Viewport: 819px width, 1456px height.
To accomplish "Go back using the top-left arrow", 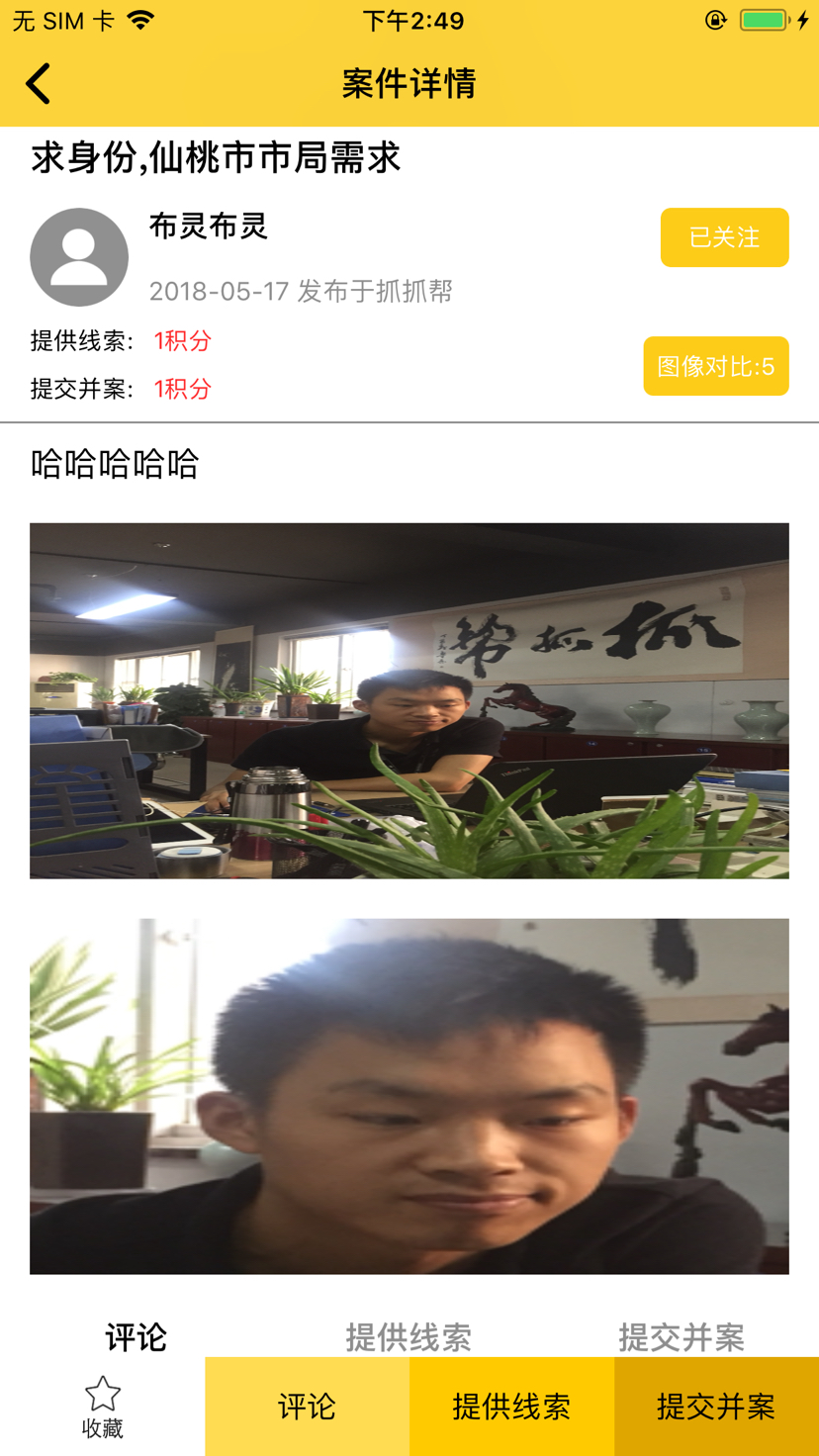I will [x=39, y=83].
